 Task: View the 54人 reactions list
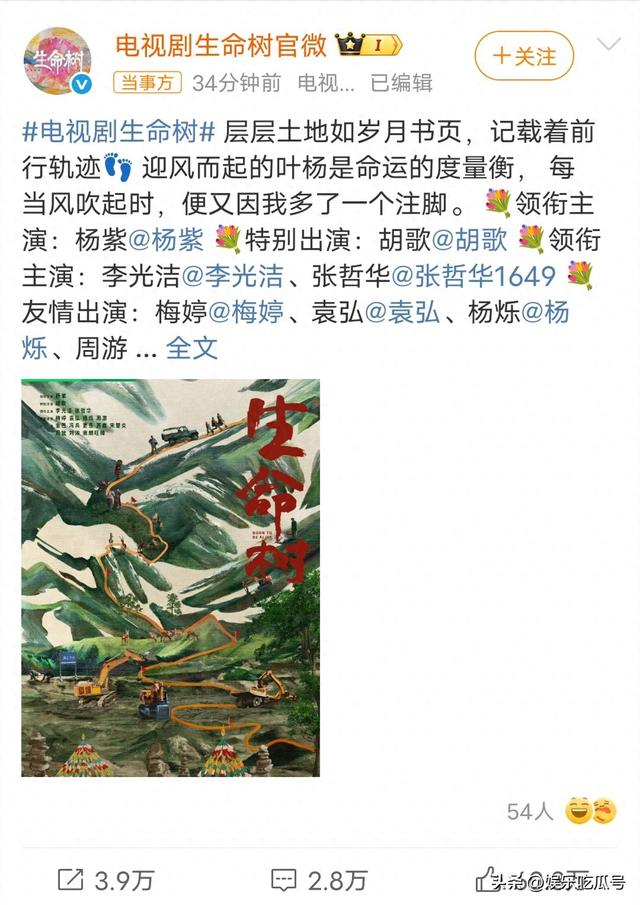tap(529, 811)
